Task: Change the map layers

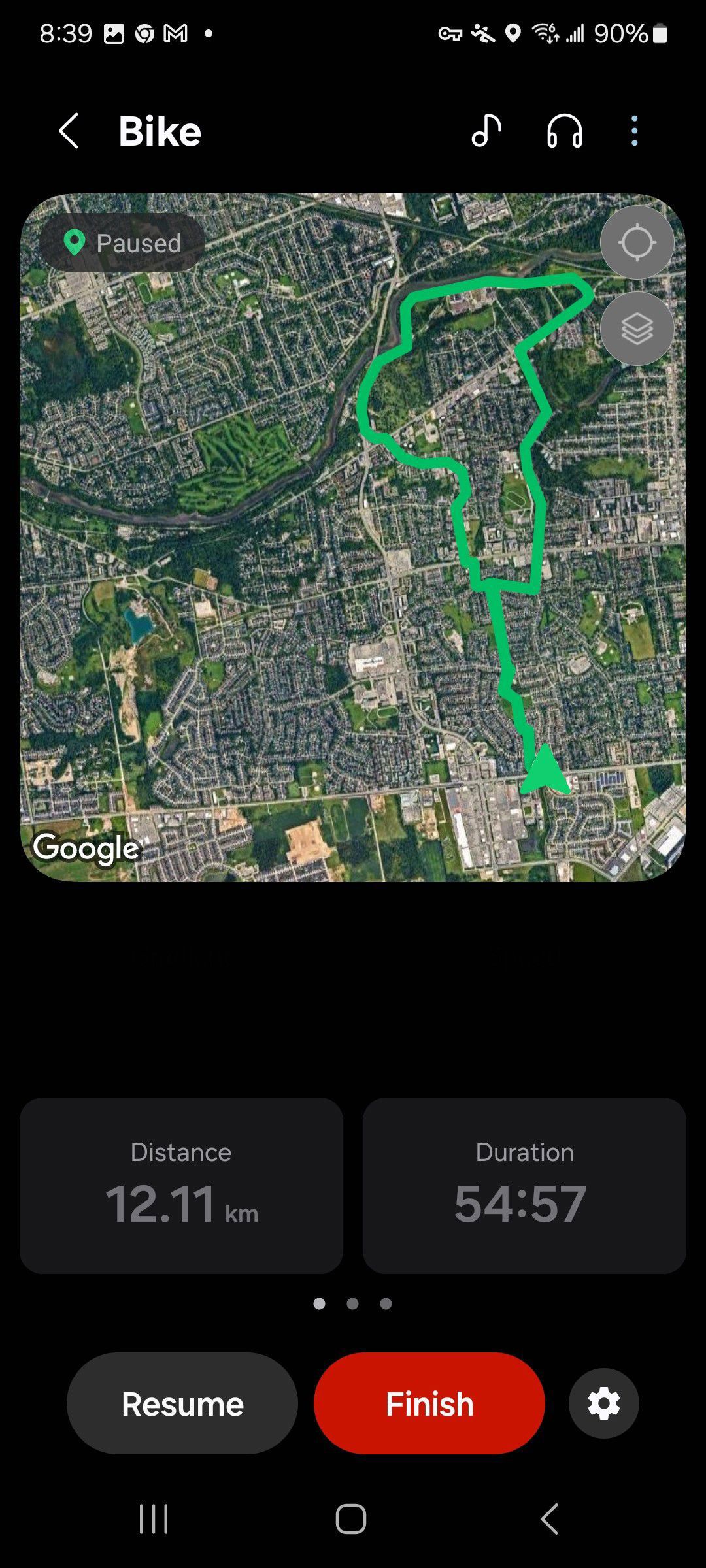Action: (637, 329)
